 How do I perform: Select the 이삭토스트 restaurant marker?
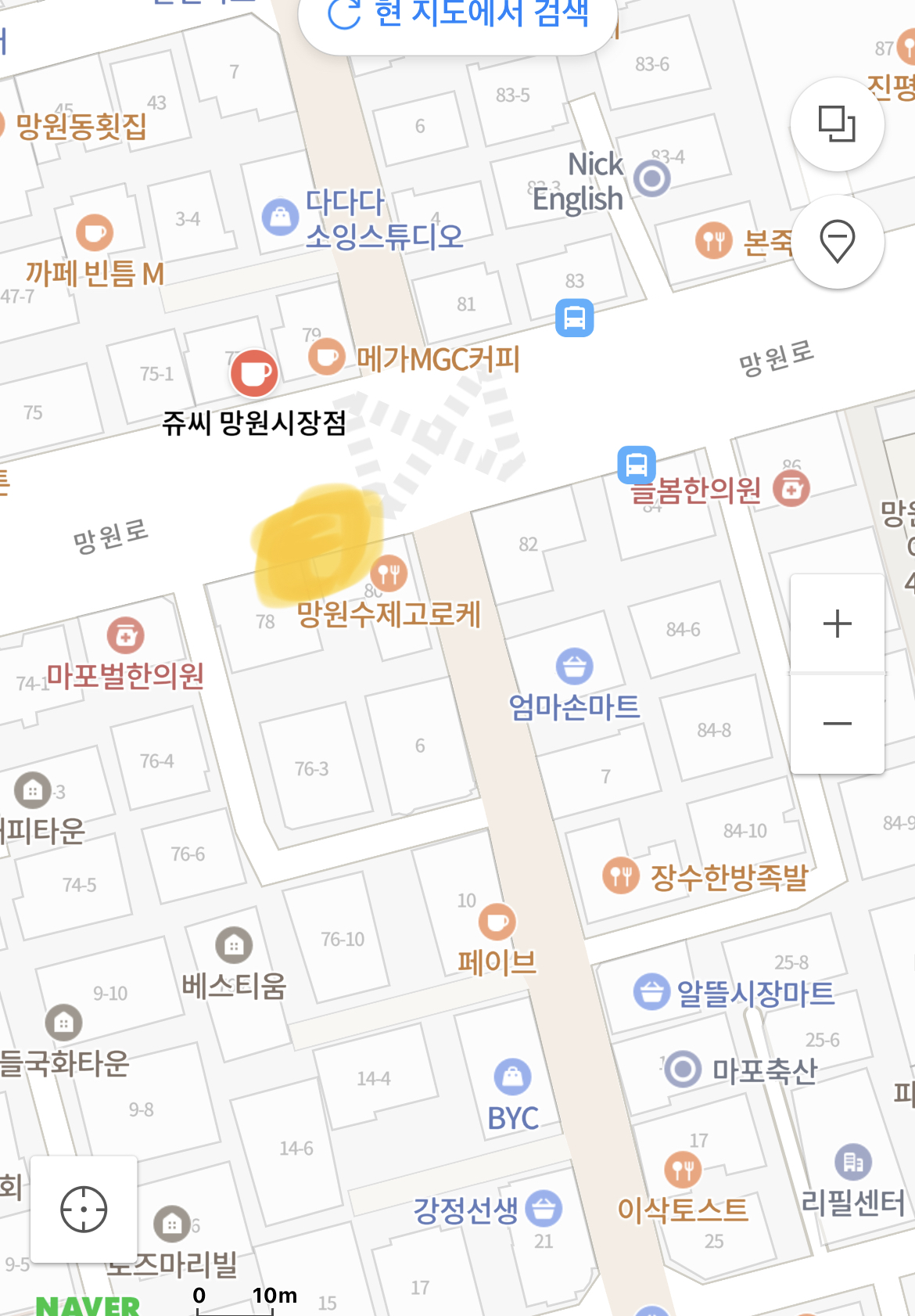(683, 1170)
